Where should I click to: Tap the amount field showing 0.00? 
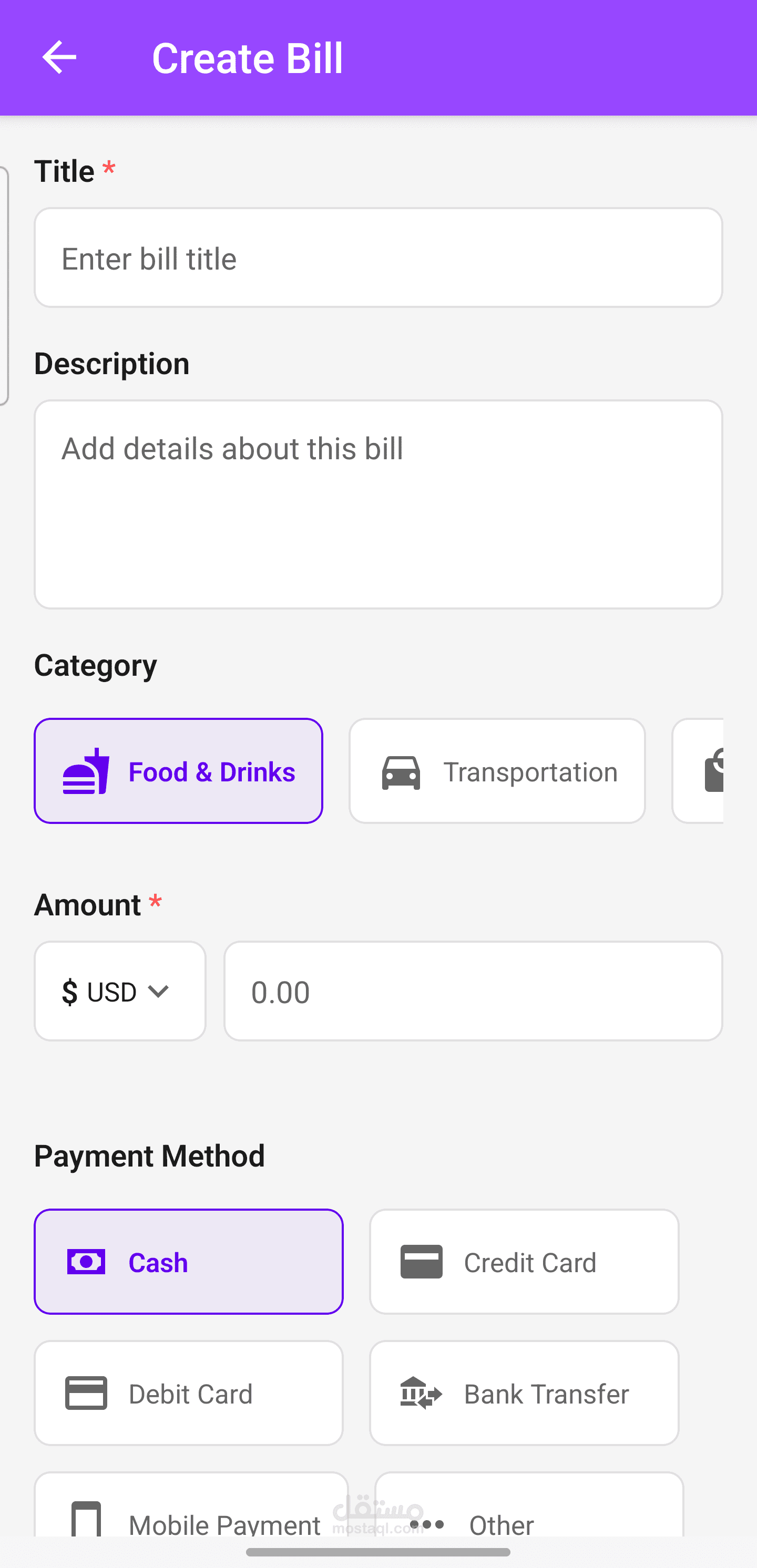pyautogui.click(x=473, y=991)
